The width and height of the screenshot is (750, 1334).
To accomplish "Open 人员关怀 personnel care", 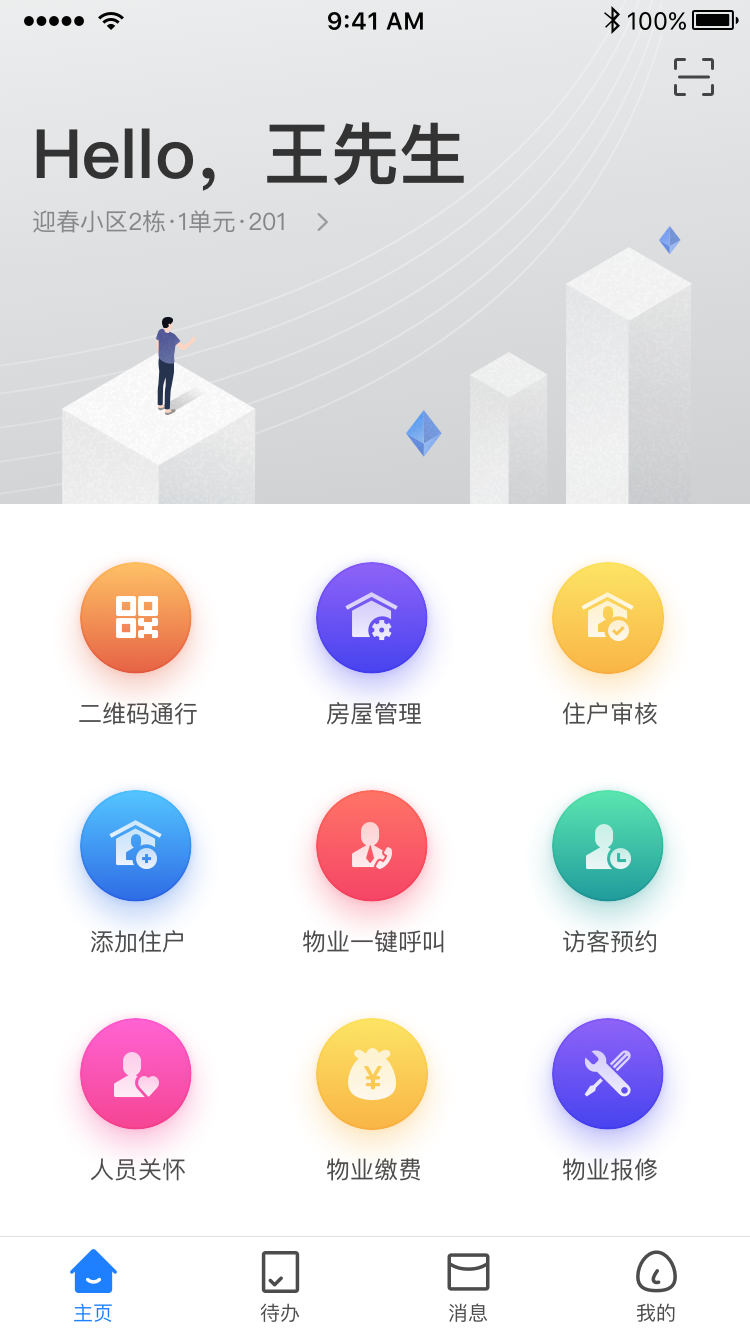I will pos(136,1074).
